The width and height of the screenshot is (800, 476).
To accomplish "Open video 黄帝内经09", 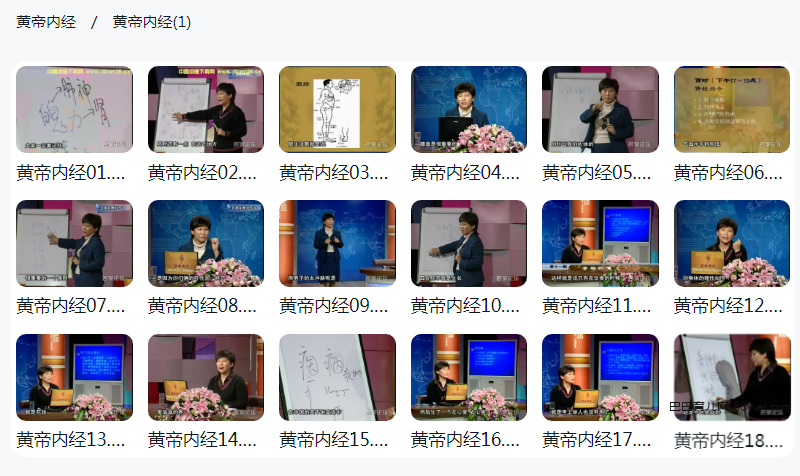I will (337, 243).
